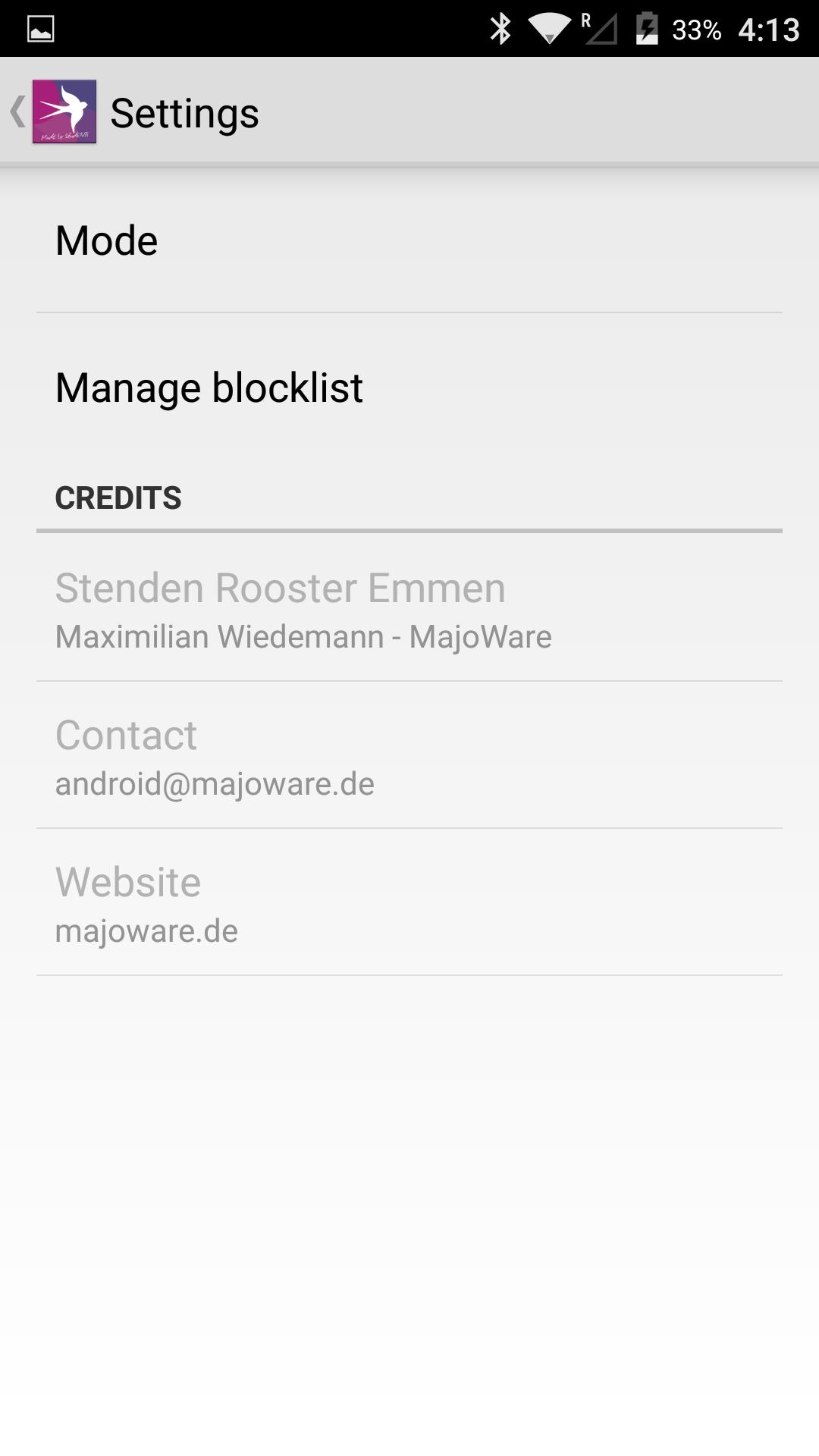
Task: Open the Website majoware.de row
Action: coord(409,903)
